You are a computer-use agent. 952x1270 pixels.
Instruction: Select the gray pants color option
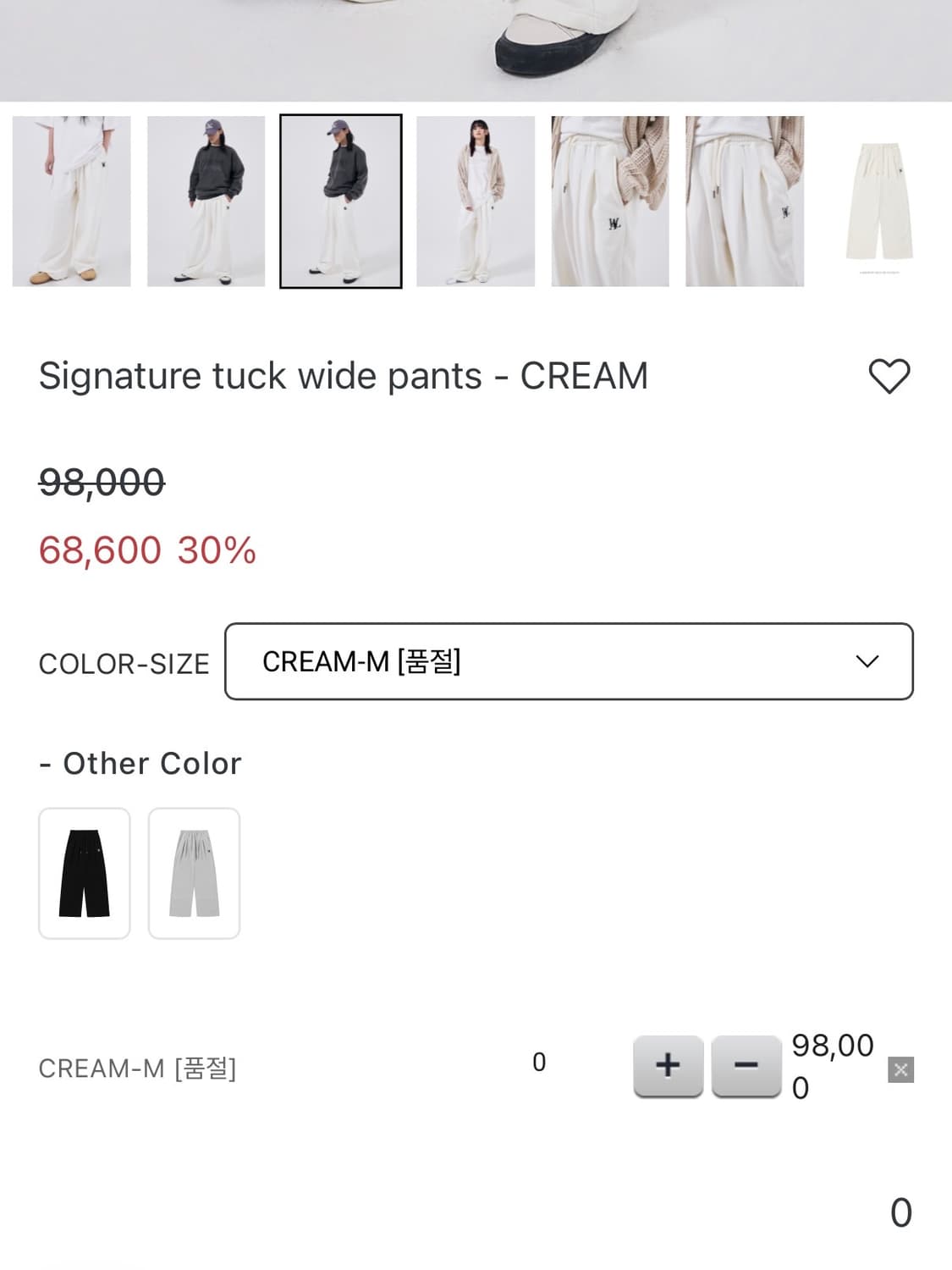pyautogui.click(x=195, y=872)
